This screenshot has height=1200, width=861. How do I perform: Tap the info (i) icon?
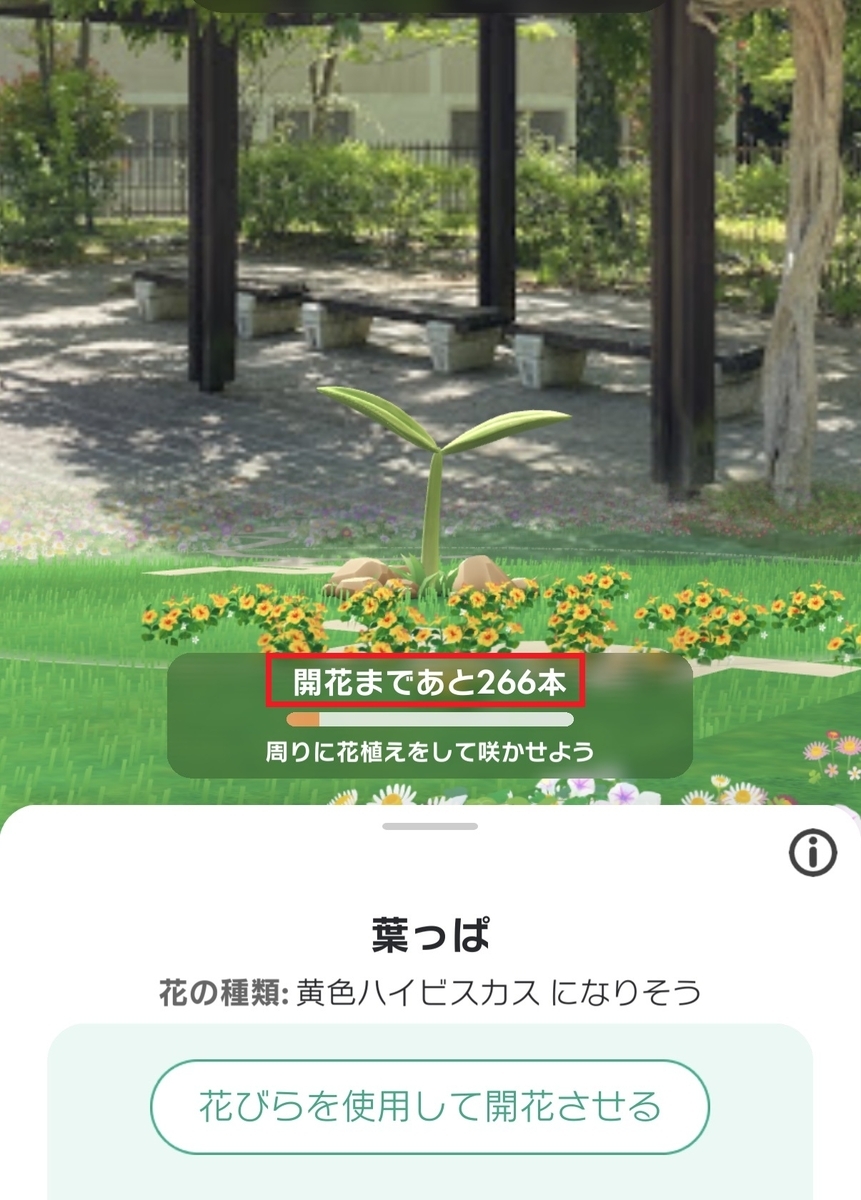click(811, 852)
